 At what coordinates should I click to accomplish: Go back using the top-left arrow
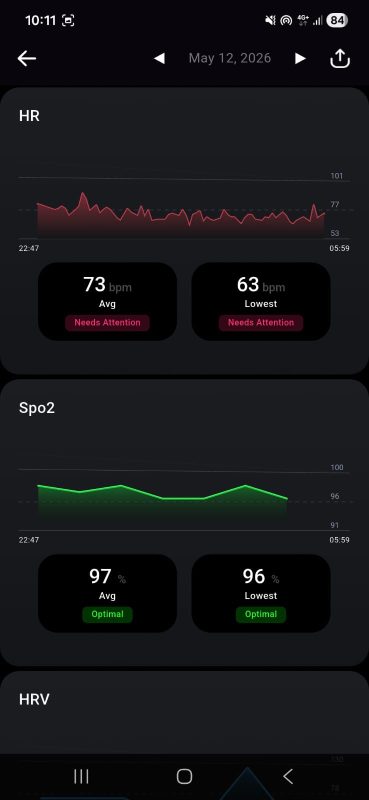[x=27, y=59]
